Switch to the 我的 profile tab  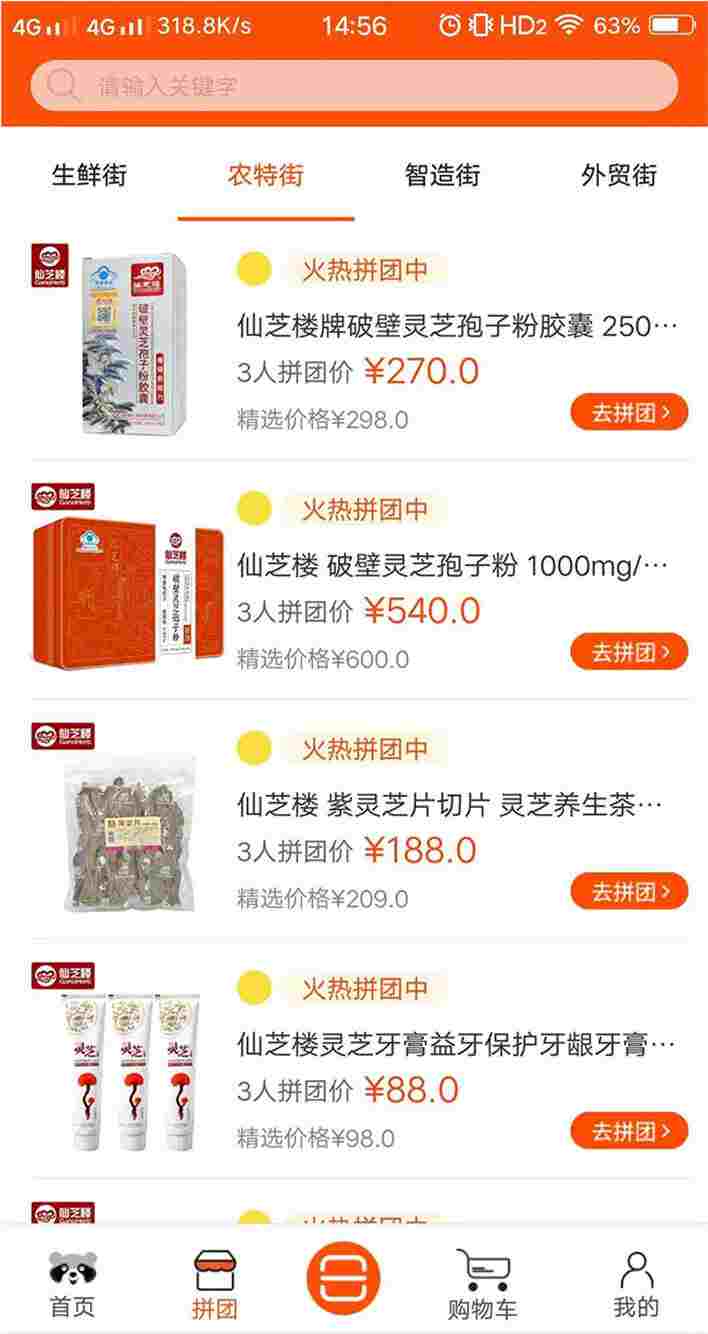635,1283
